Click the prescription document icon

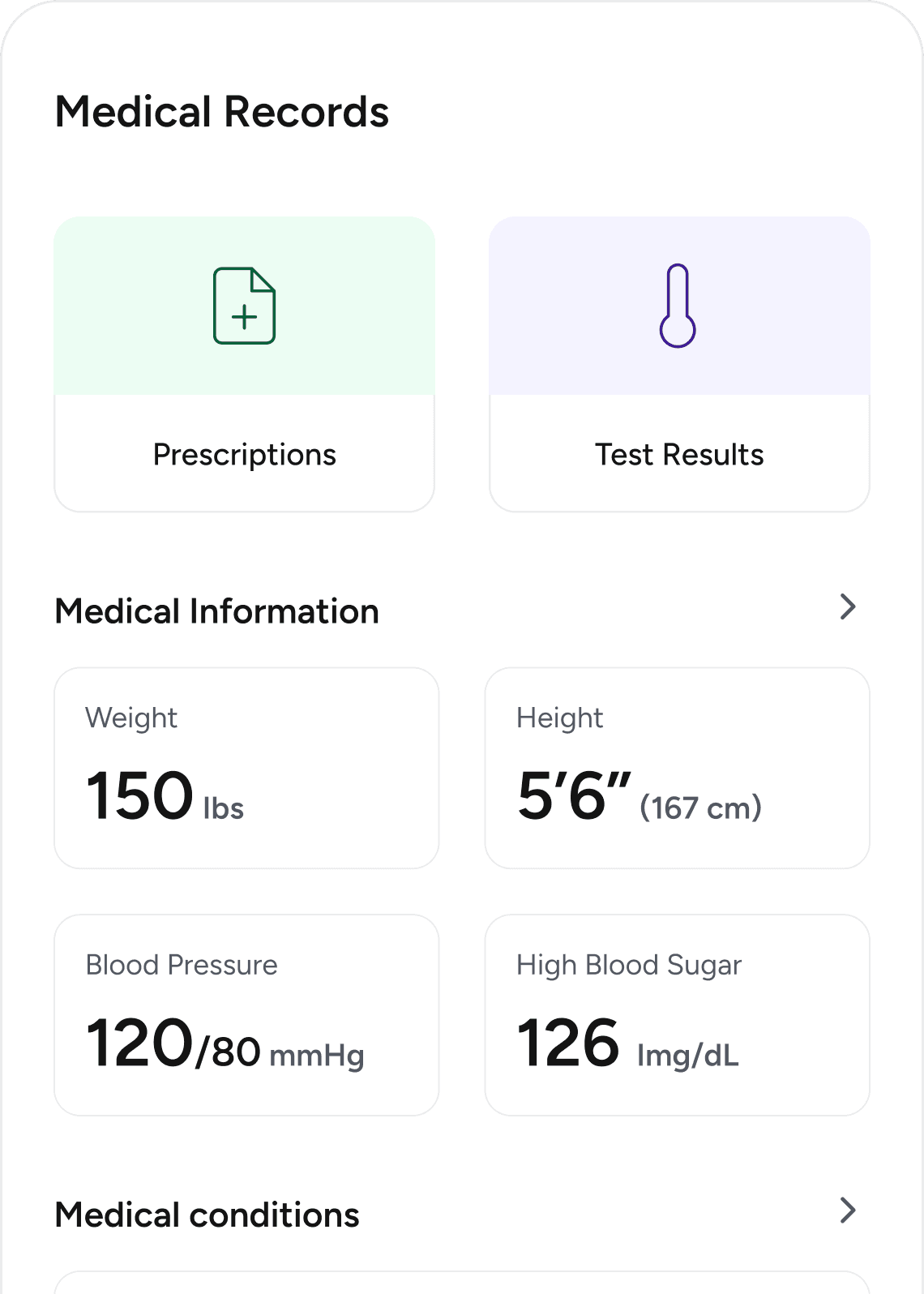click(245, 306)
